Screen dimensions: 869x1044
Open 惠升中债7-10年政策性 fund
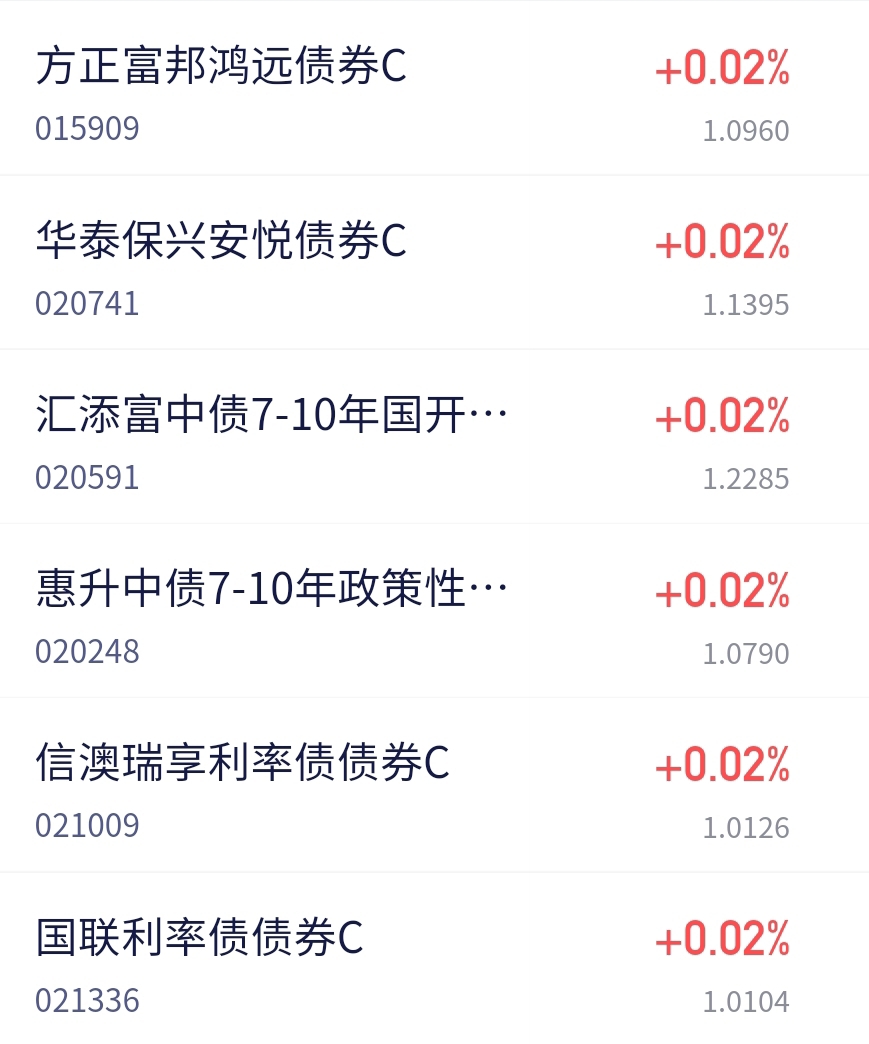[x=271, y=590]
